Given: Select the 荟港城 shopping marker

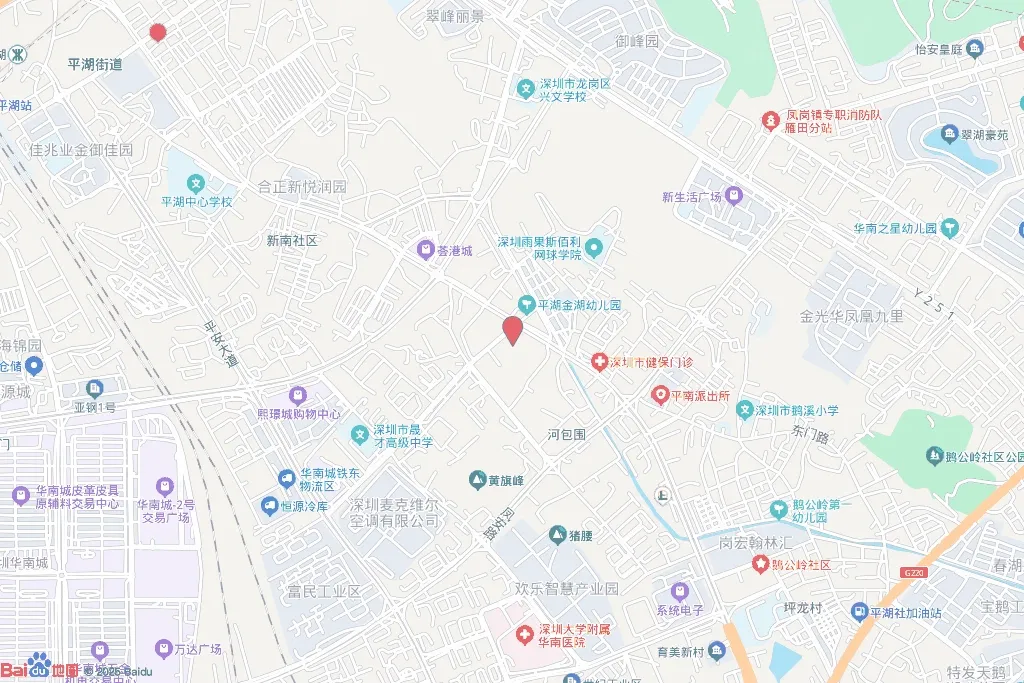Looking at the screenshot, I should pyautogui.click(x=426, y=249).
